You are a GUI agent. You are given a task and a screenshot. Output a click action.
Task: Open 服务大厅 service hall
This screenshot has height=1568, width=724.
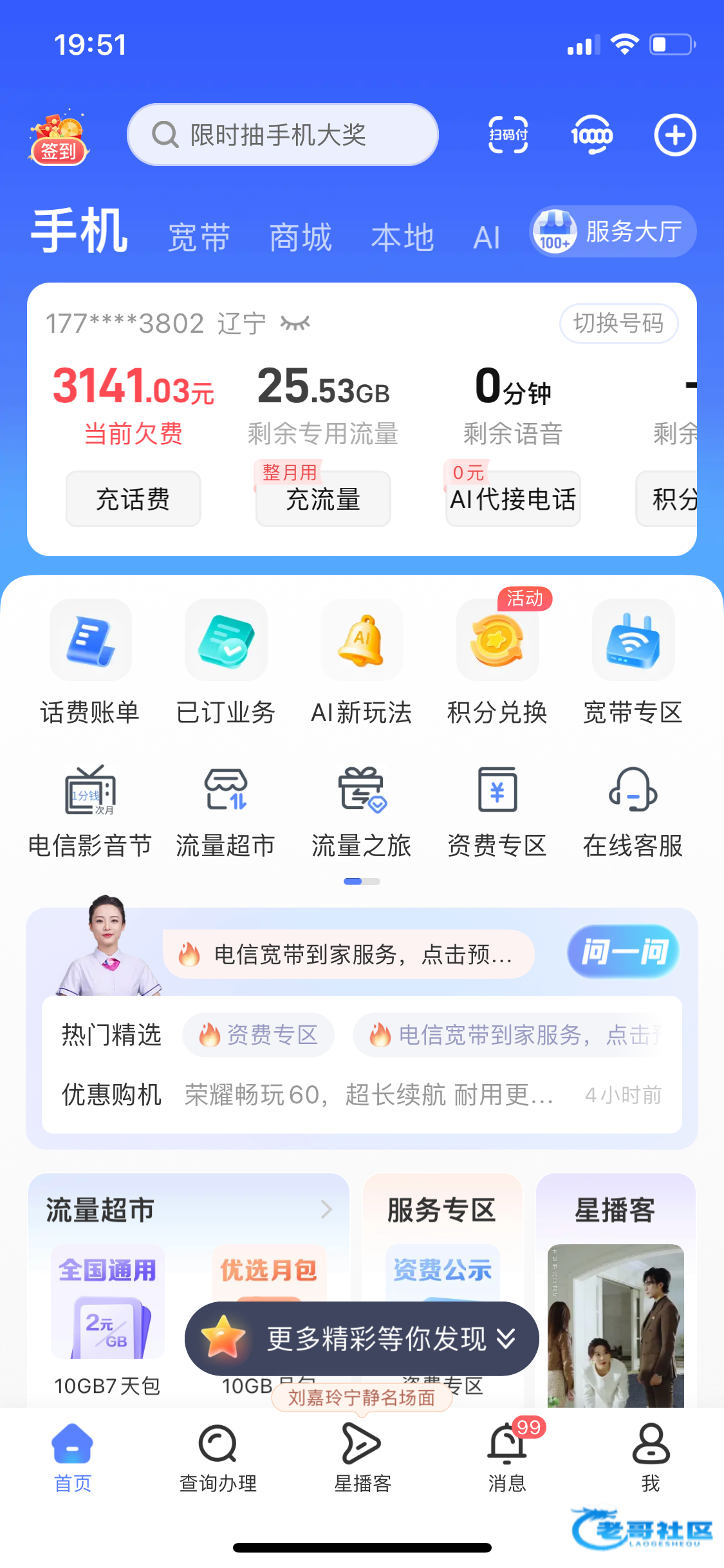point(613,232)
